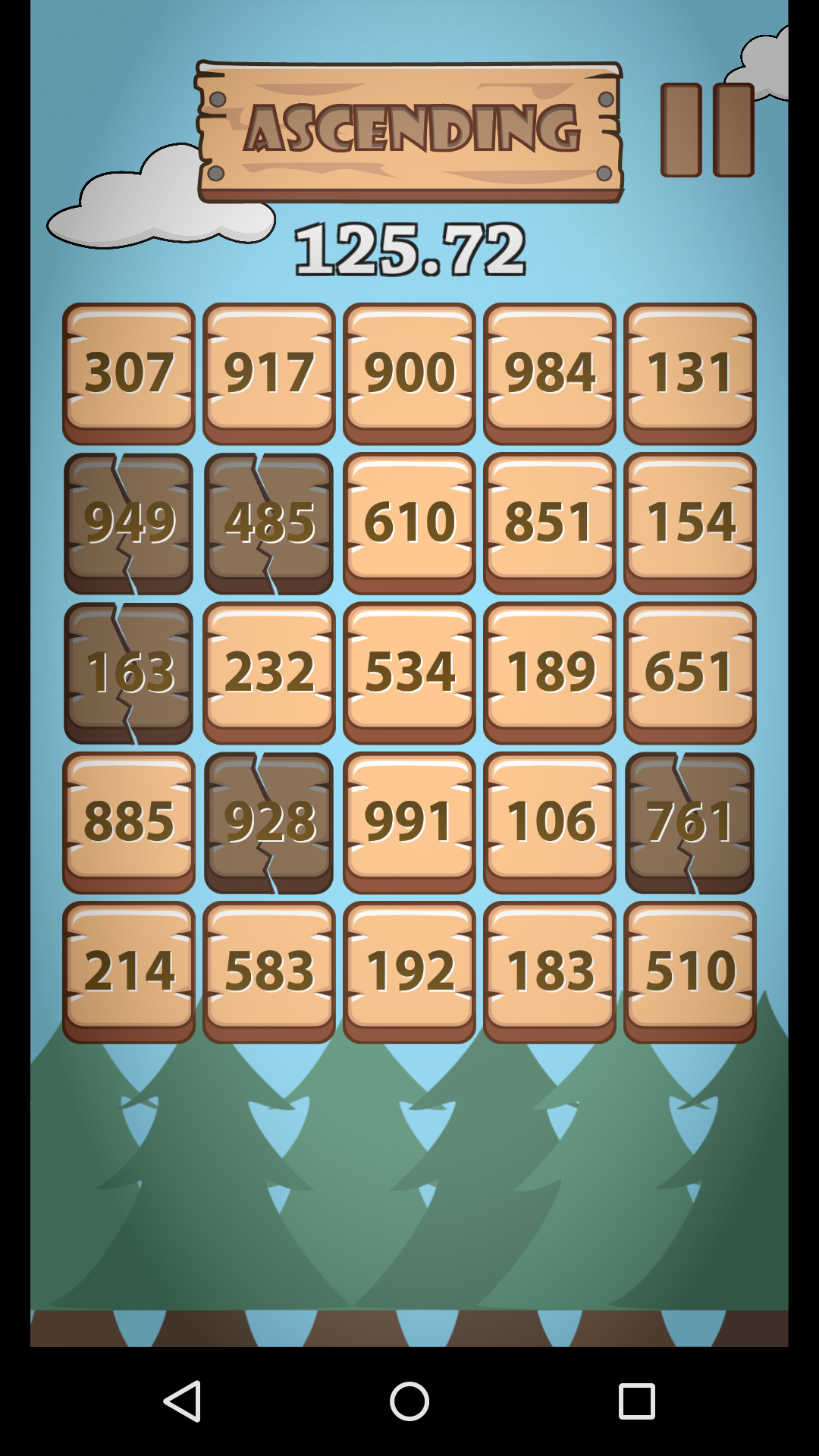Choose the 183 block
The height and width of the screenshot is (1456, 819).
tap(550, 972)
